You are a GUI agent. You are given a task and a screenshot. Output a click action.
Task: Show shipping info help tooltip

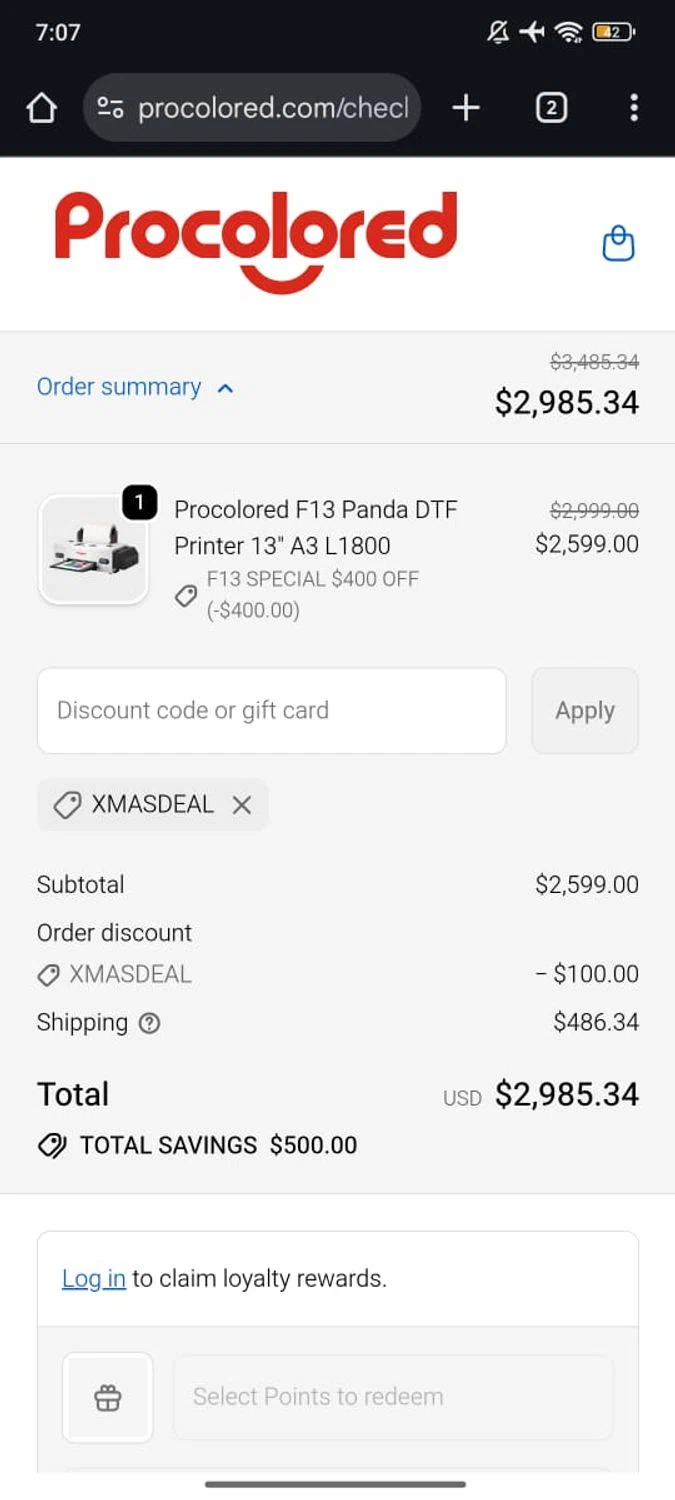click(x=150, y=1023)
